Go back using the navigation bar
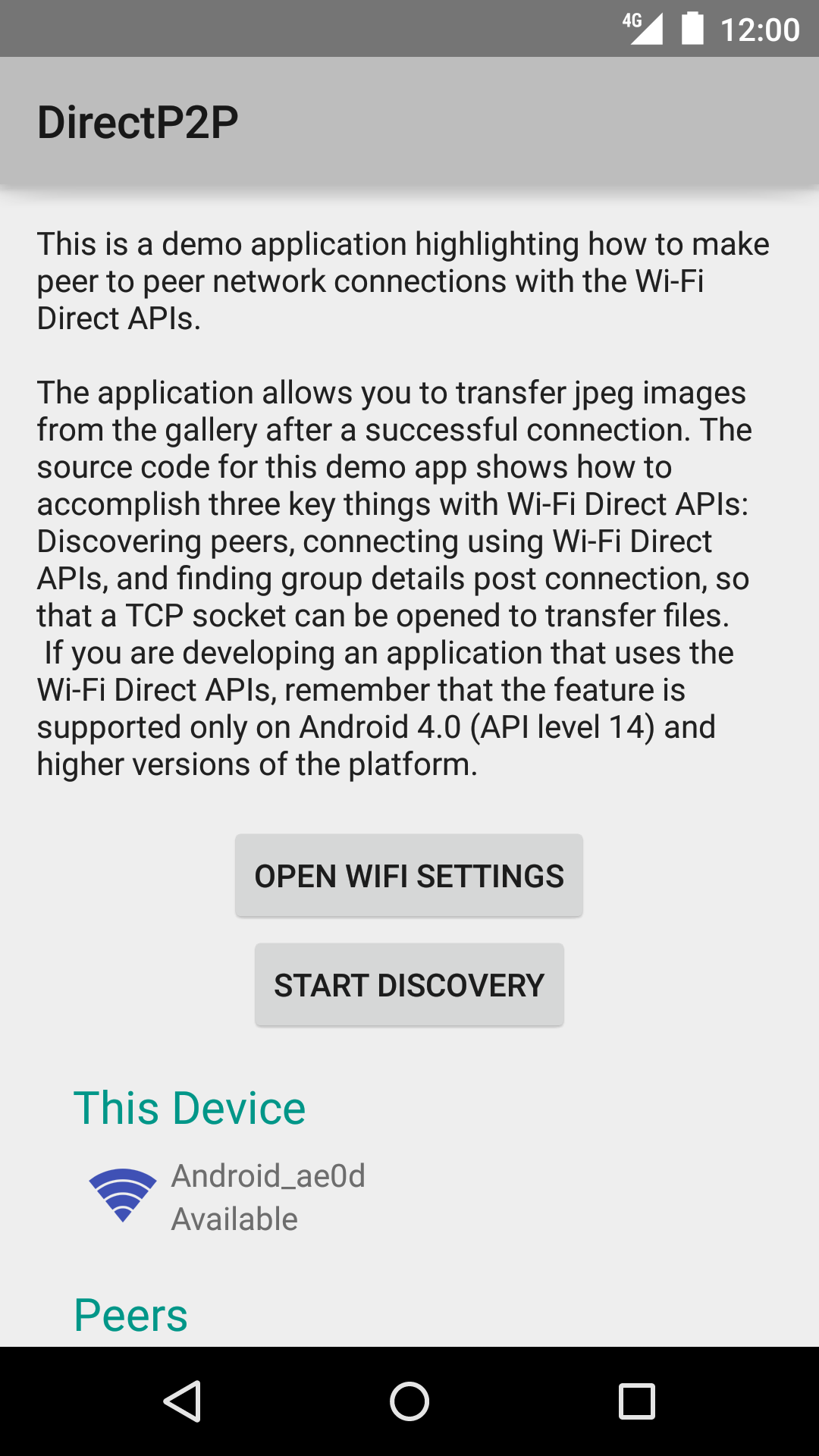This screenshot has width=819, height=1456. click(x=182, y=1401)
